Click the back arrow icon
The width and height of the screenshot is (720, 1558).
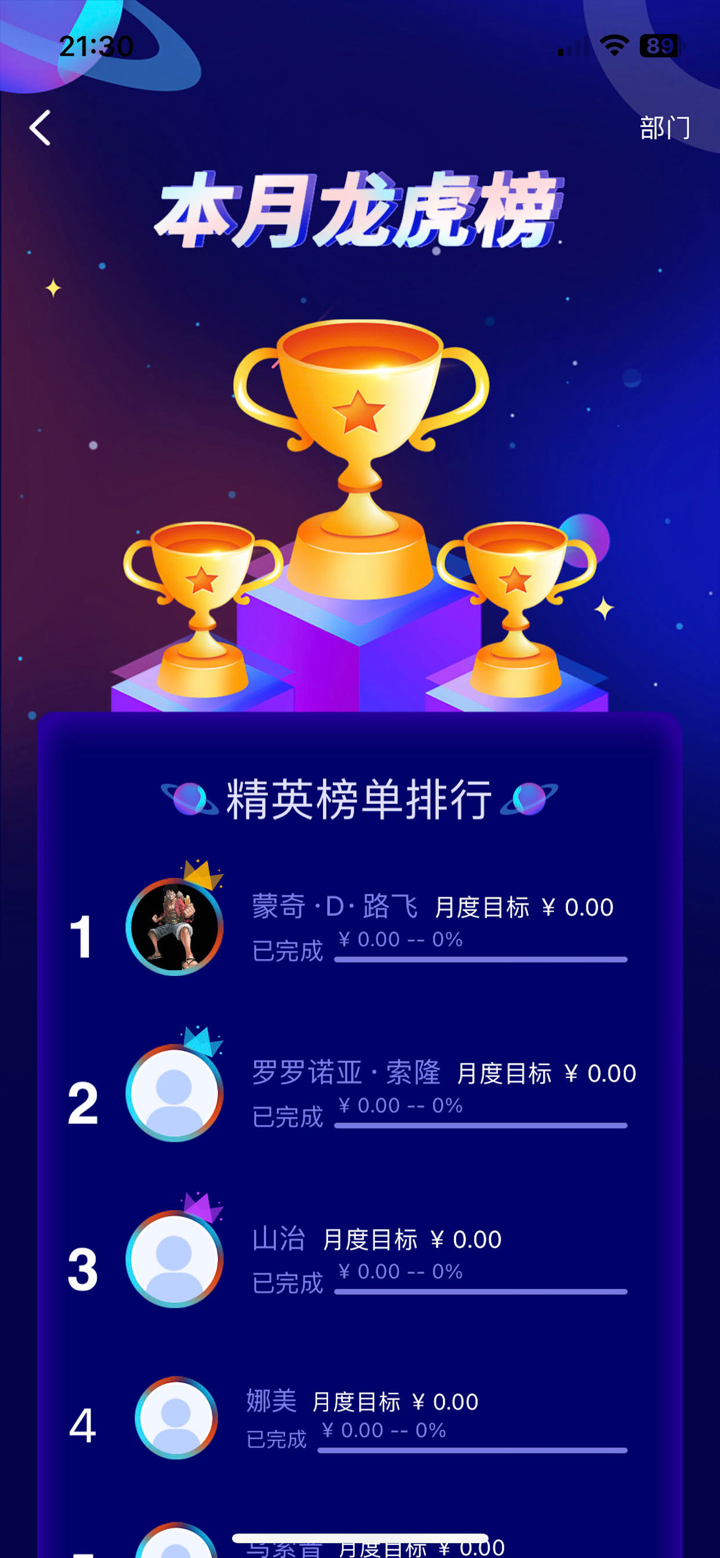tap(40, 128)
